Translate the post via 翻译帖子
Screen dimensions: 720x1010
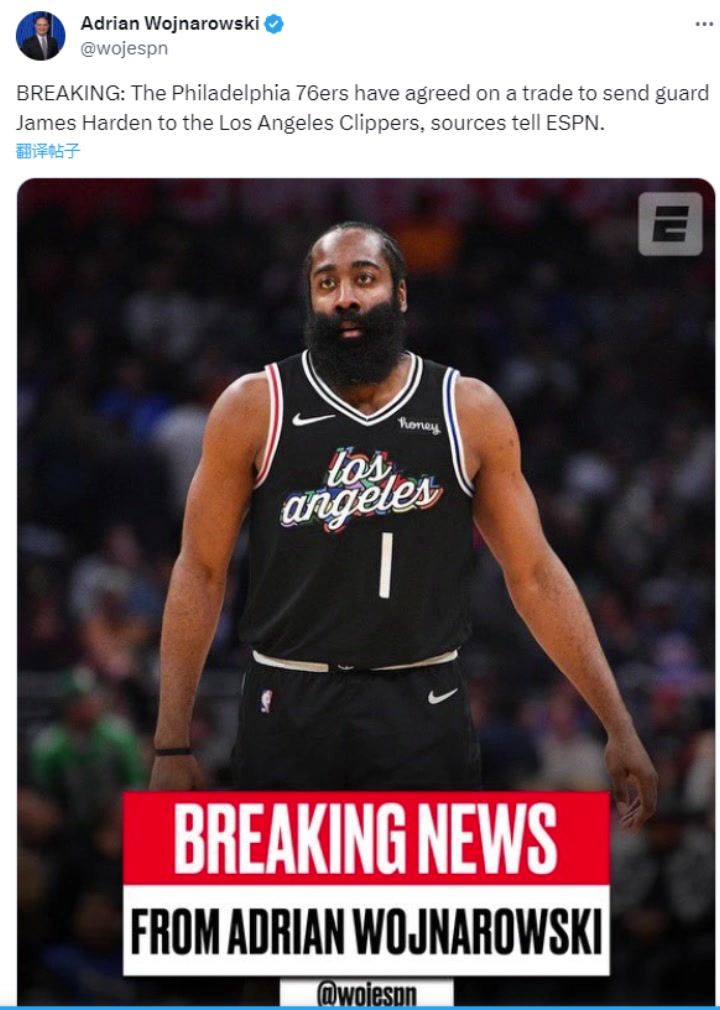tap(47, 151)
